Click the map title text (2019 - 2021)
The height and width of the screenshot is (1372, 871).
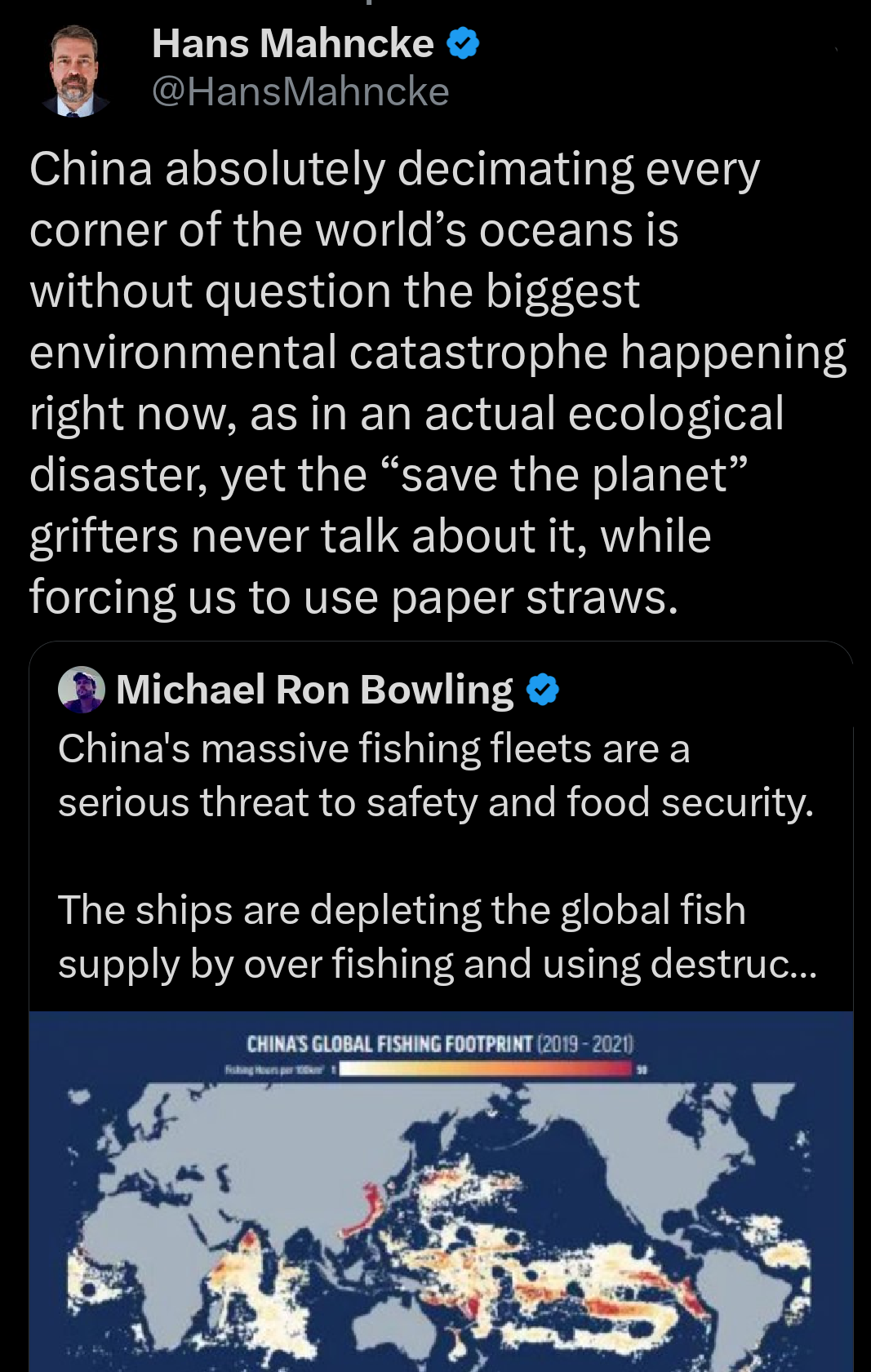click(589, 1041)
